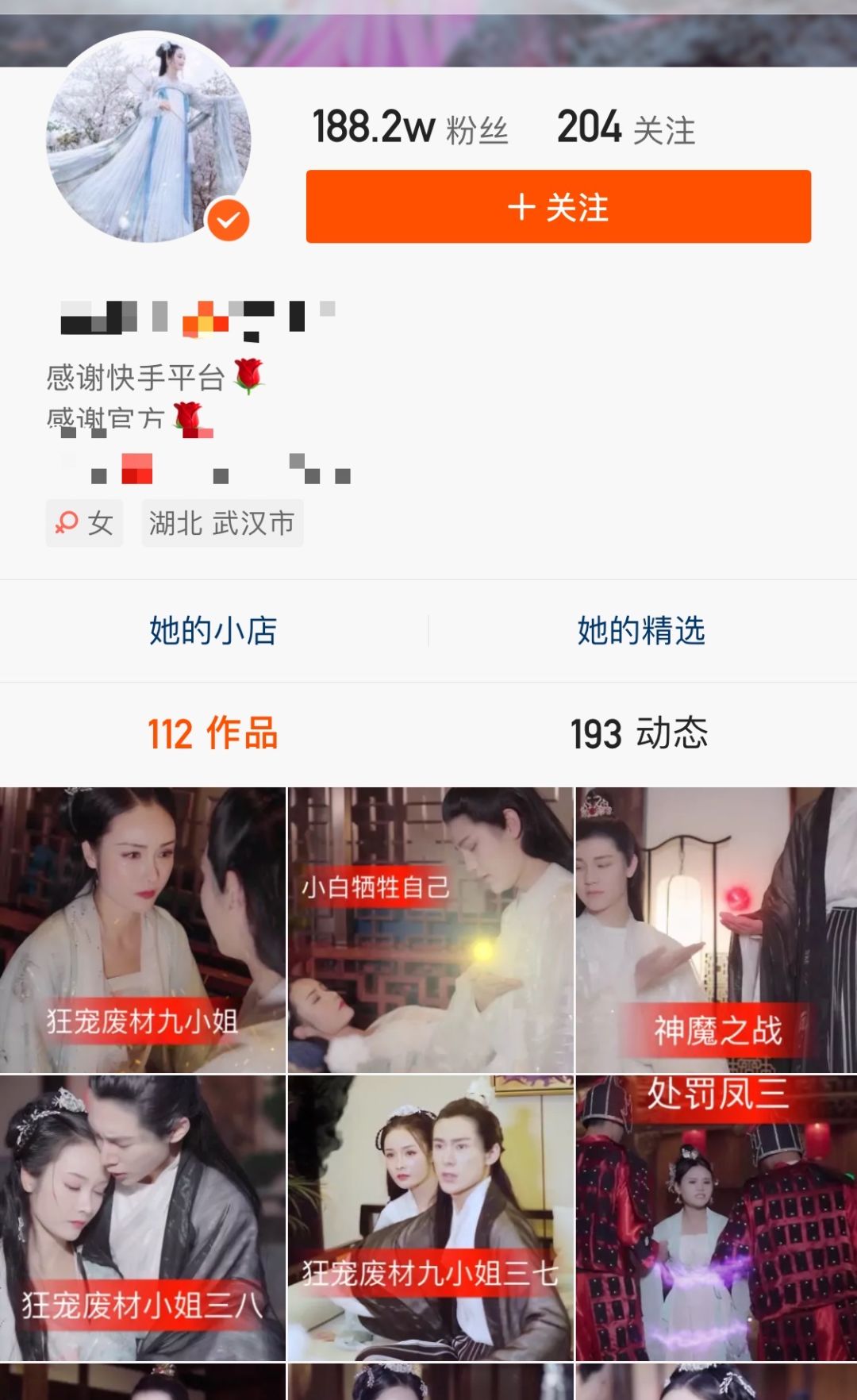The width and height of the screenshot is (857, 1400).
Task: Open 她的精选 selections
Action: (641, 631)
